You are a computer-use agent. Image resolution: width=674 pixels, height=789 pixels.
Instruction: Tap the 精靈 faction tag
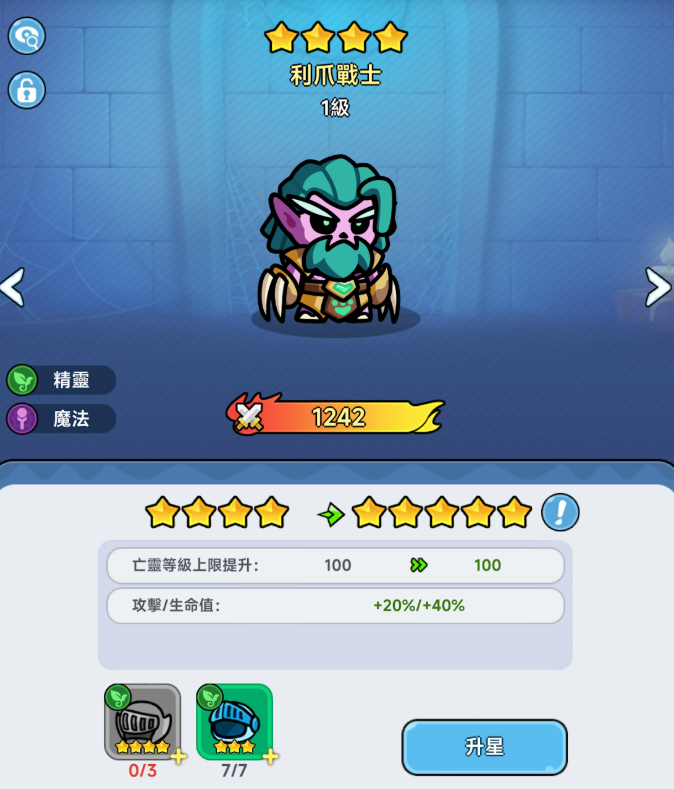61,380
